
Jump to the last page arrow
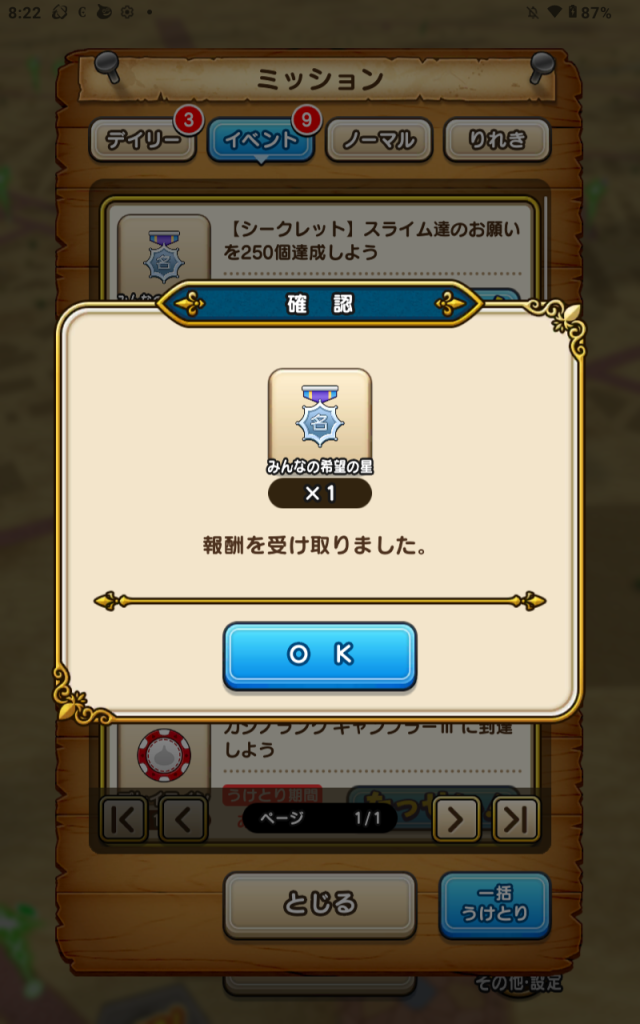point(515,819)
